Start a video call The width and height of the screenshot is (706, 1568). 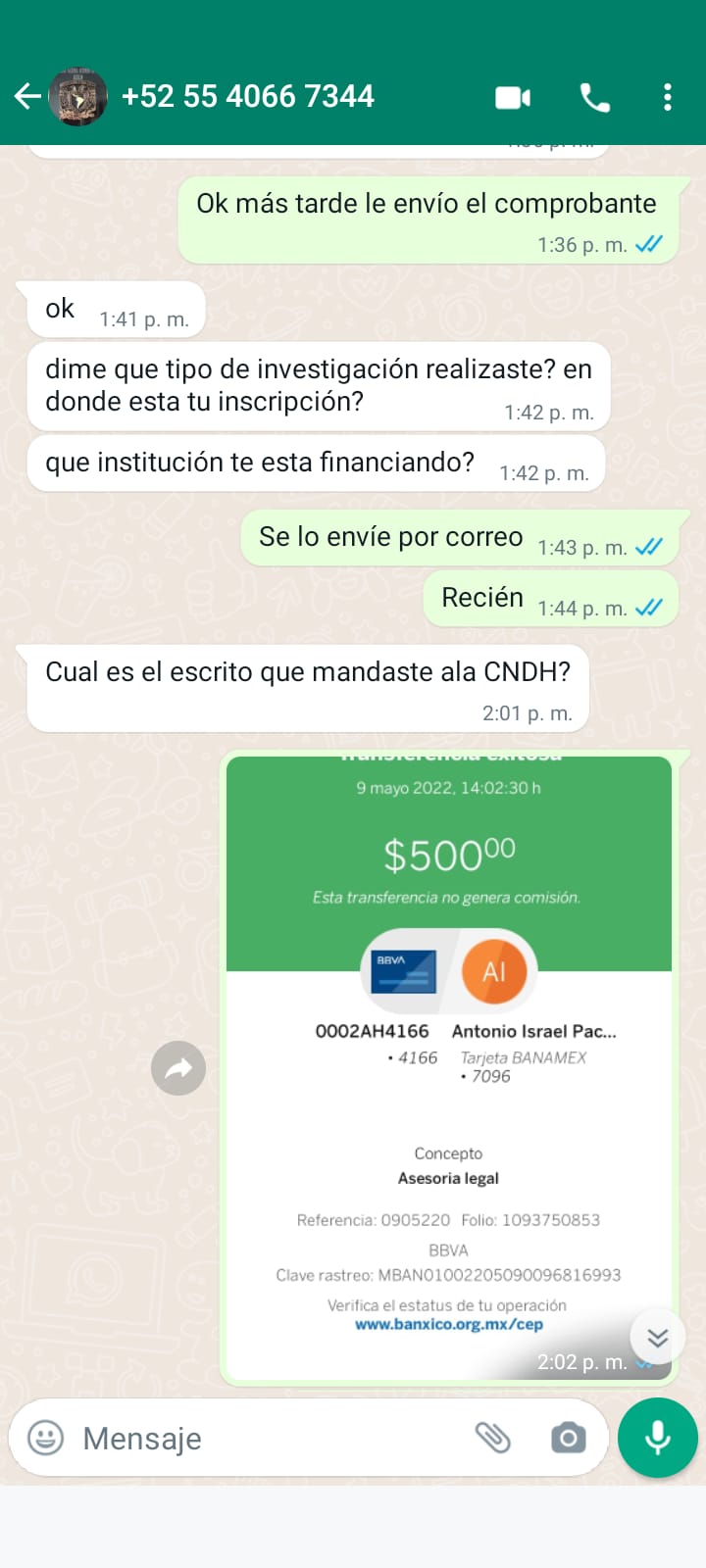pos(513,97)
